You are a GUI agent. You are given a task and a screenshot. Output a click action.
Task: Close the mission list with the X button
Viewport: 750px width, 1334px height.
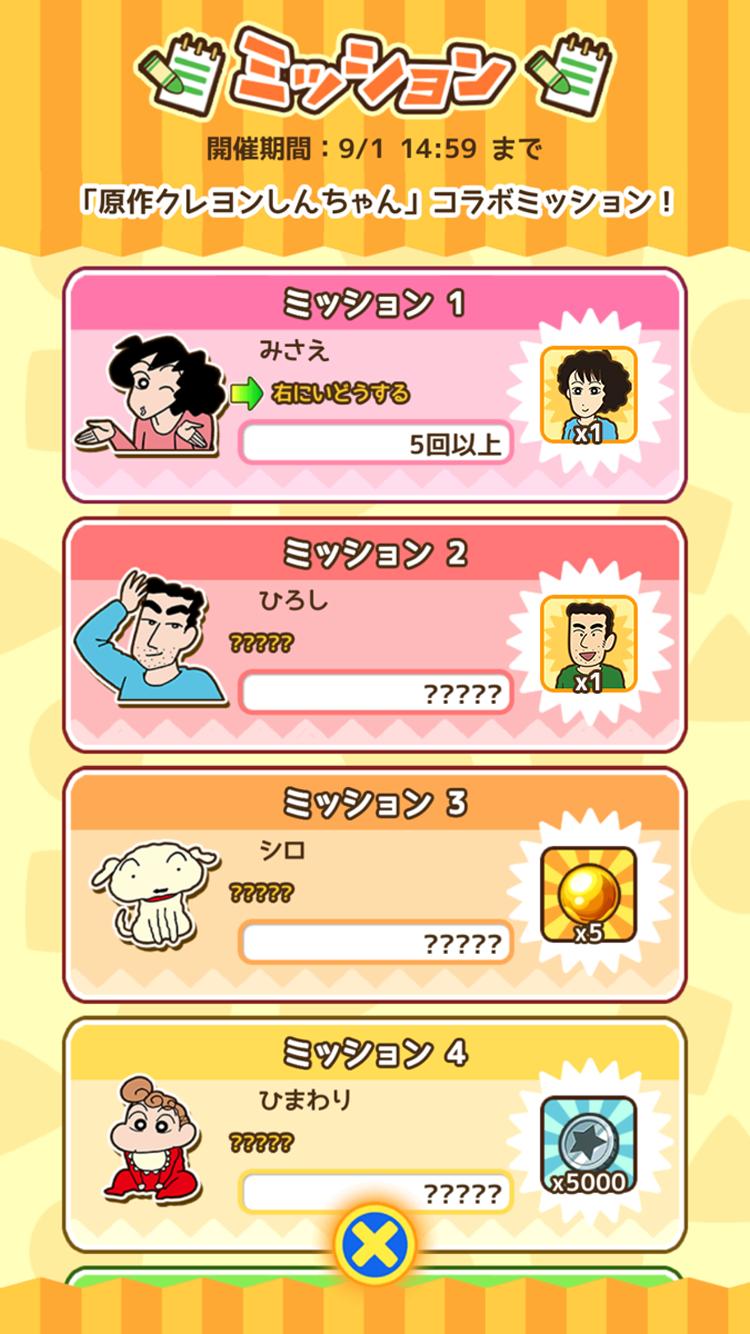(374, 1245)
